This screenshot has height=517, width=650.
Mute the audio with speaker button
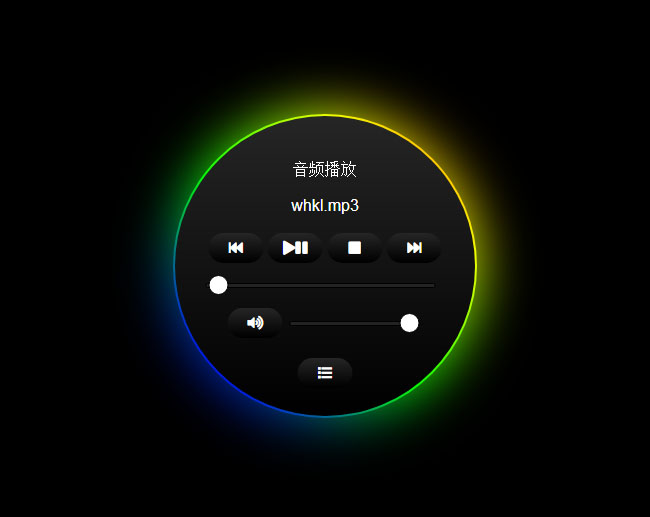[255, 322]
